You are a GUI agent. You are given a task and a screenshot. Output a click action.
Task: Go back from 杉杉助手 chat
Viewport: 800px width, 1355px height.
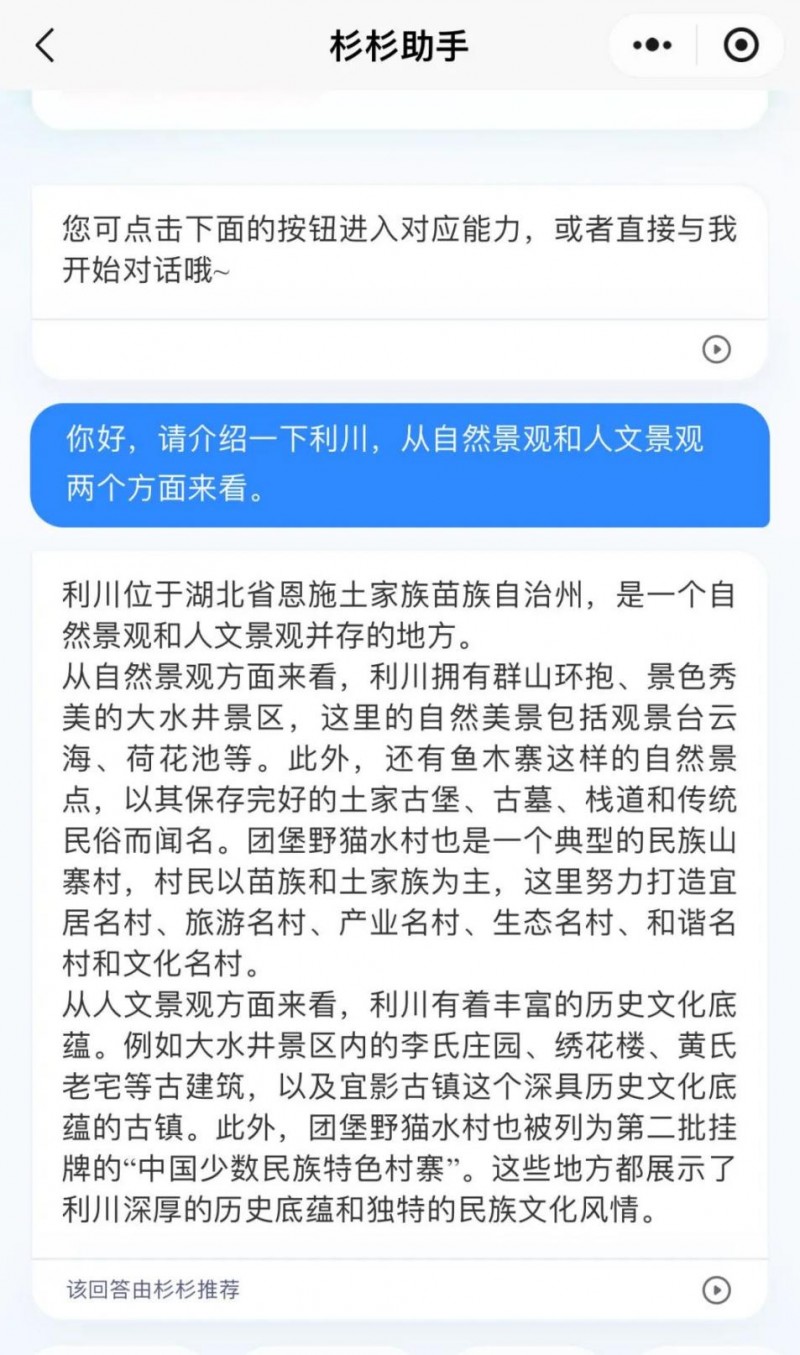click(45, 46)
